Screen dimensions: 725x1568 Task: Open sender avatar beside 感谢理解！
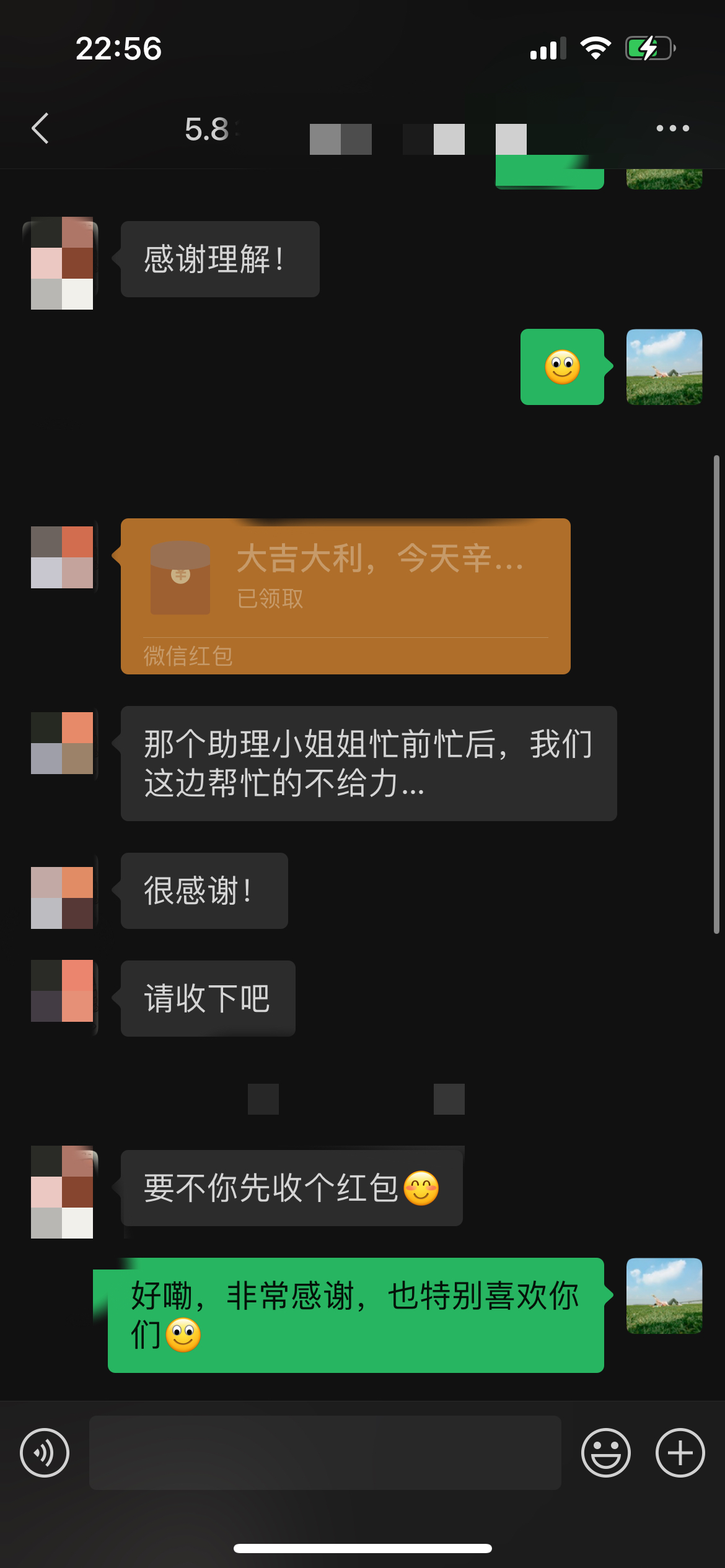(x=61, y=262)
